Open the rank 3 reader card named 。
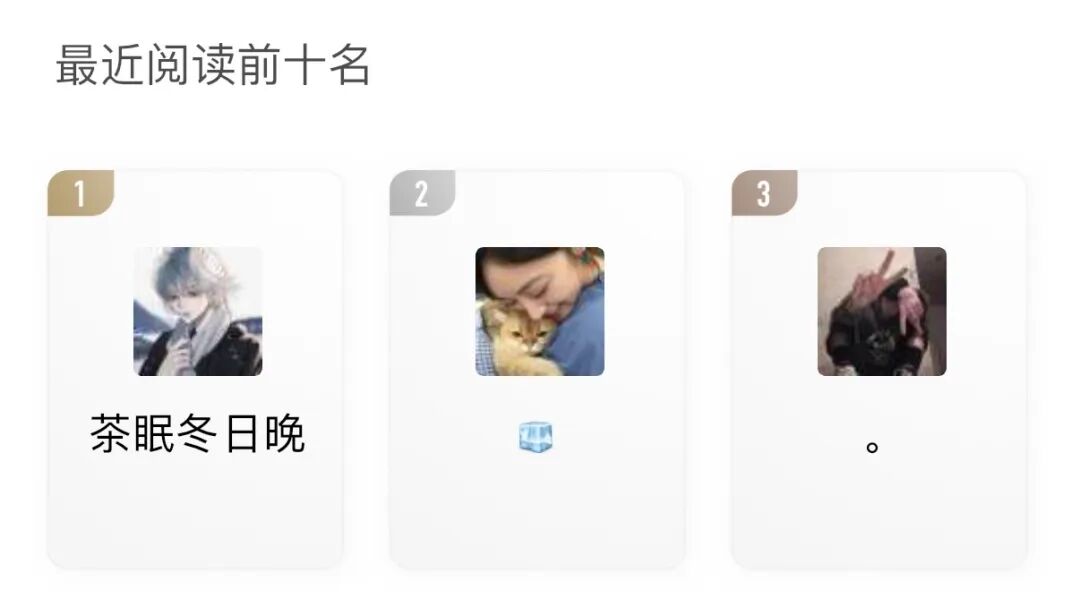Screen dimensions: 1080x607 click(880, 370)
